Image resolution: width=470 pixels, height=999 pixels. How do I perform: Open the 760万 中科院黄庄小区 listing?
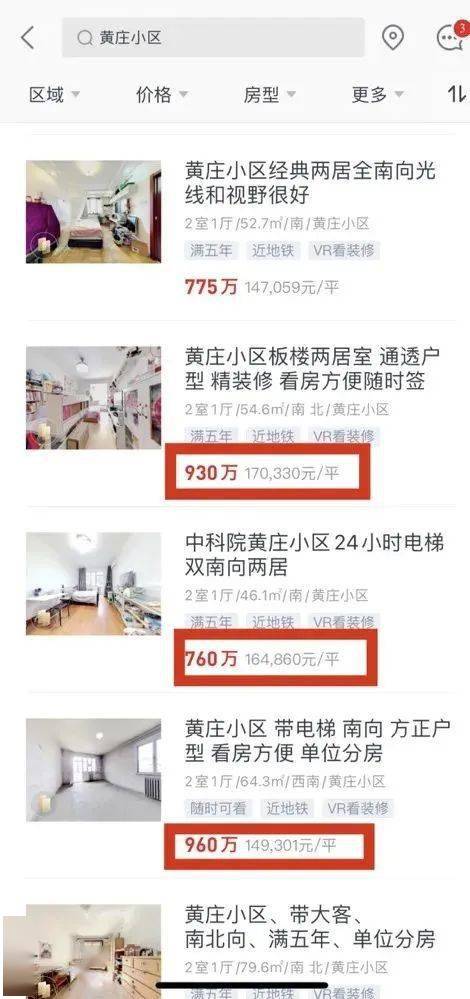(x=241, y=600)
